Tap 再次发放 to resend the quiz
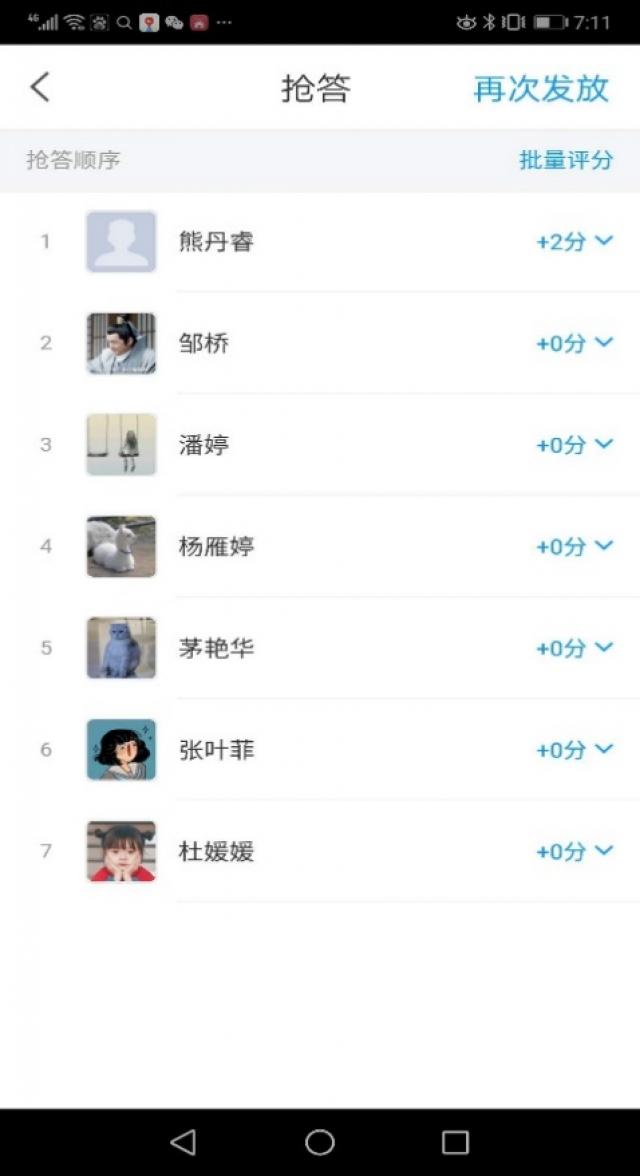This screenshot has width=640, height=1176. click(x=541, y=88)
